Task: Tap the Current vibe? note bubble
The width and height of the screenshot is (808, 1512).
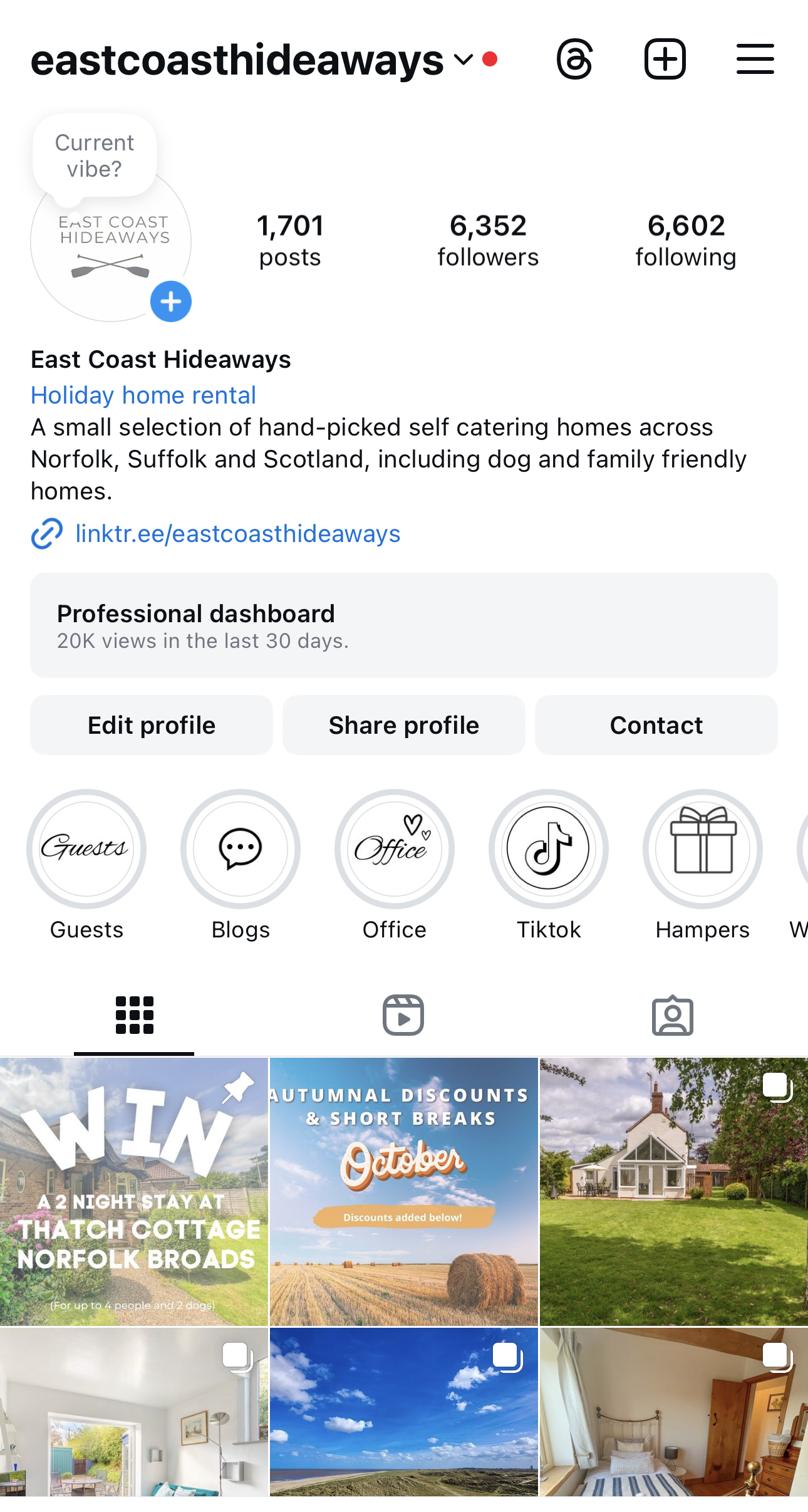Action: click(x=95, y=156)
